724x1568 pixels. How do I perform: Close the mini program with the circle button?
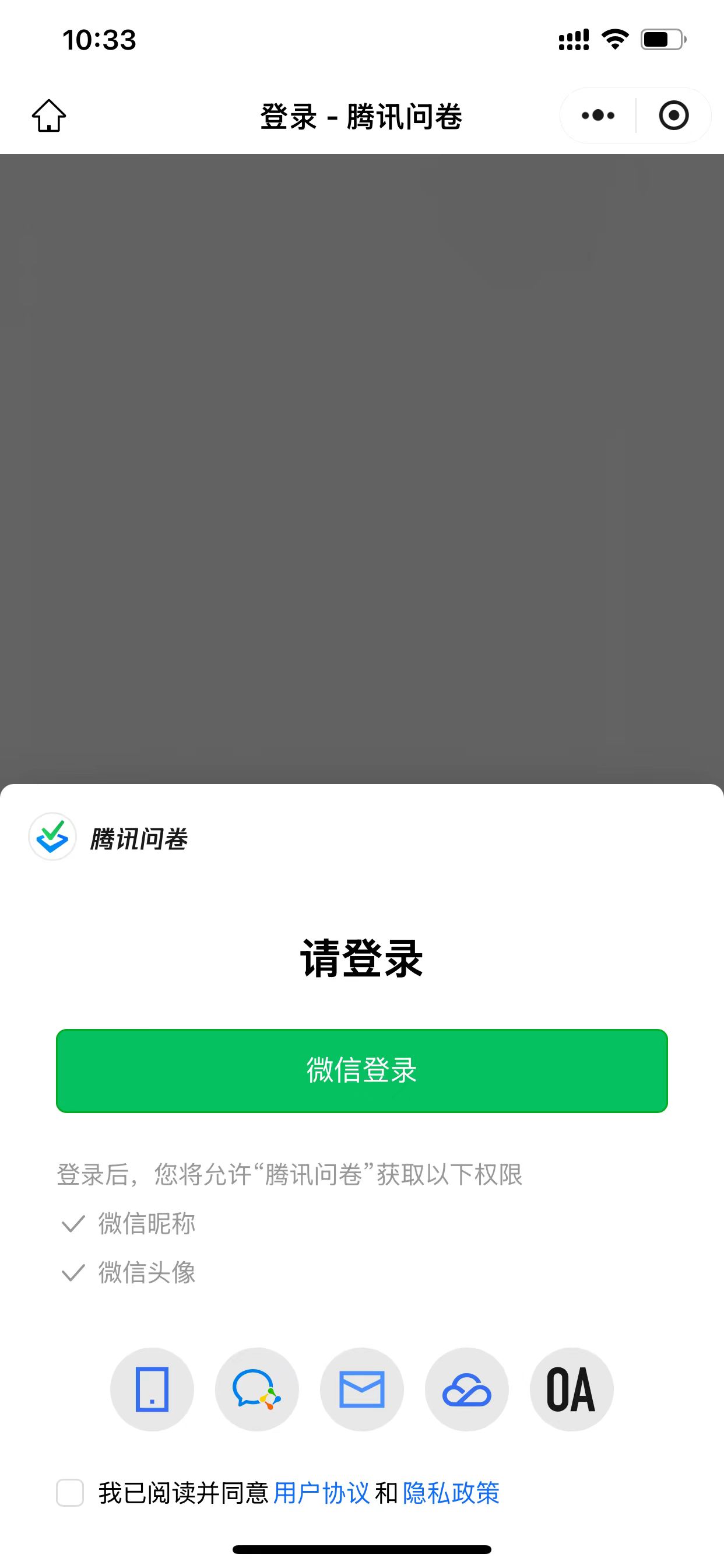tap(673, 116)
